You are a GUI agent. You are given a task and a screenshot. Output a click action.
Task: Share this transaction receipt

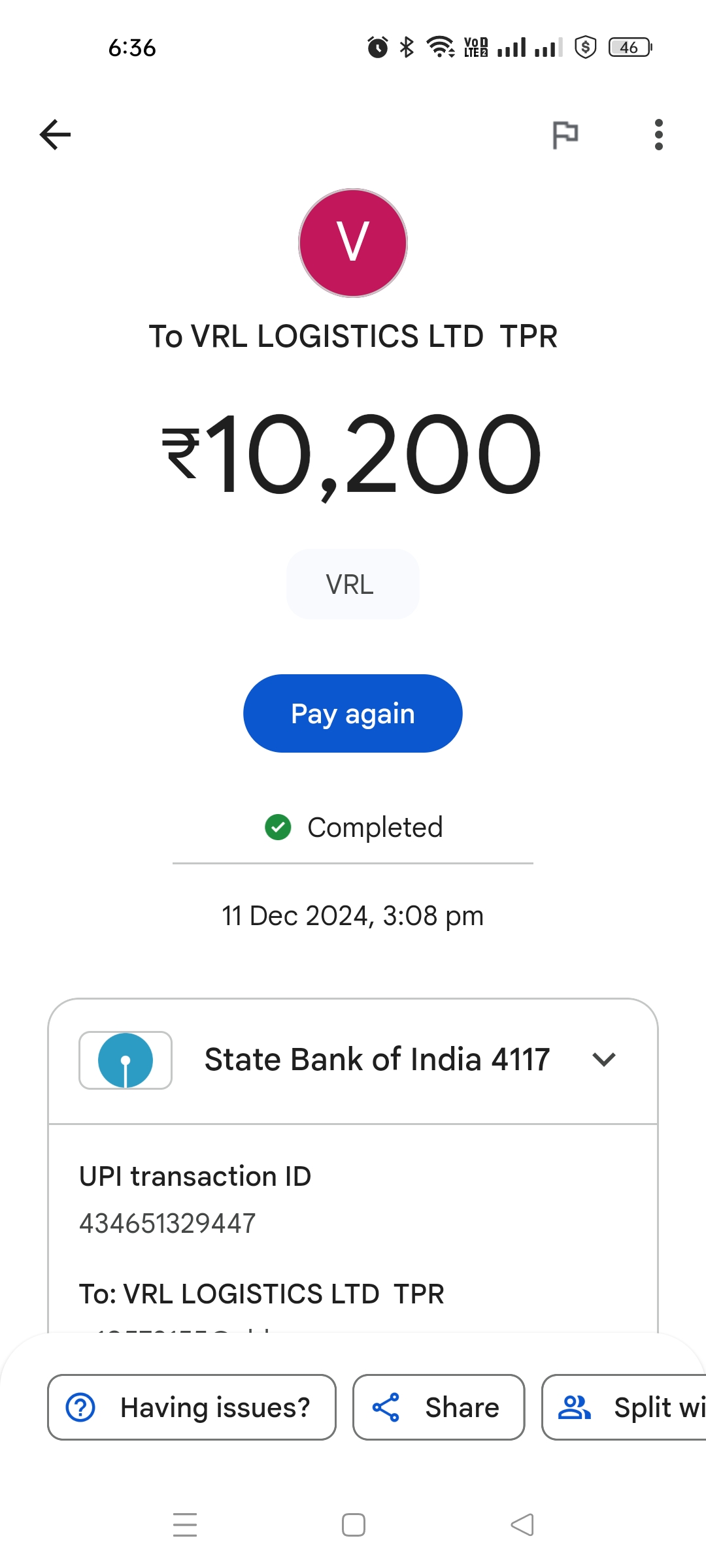(439, 1407)
